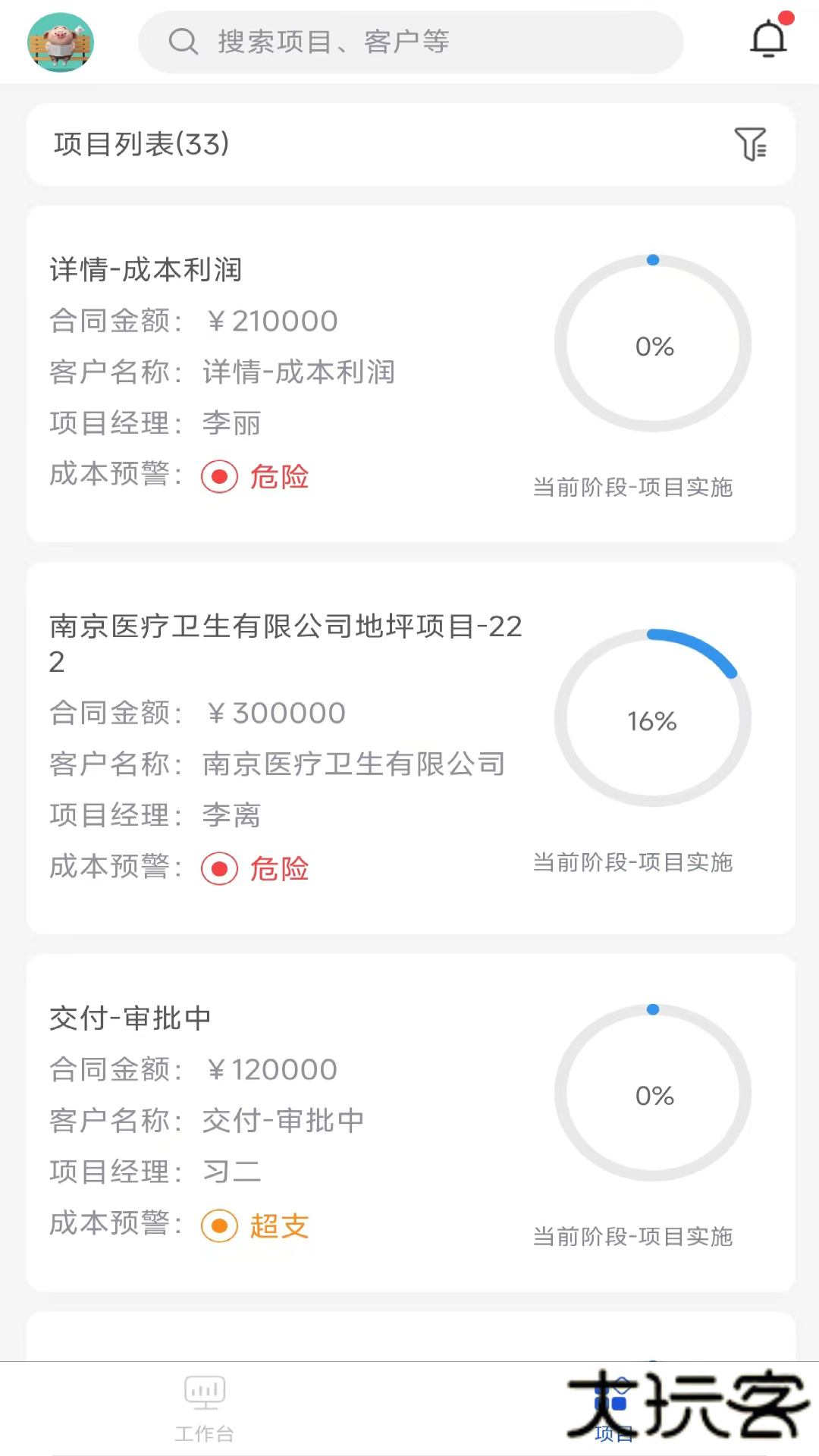Screen dimensions: 819x1456
Task: Click the filter icon on project list
Action: (752, 144)
